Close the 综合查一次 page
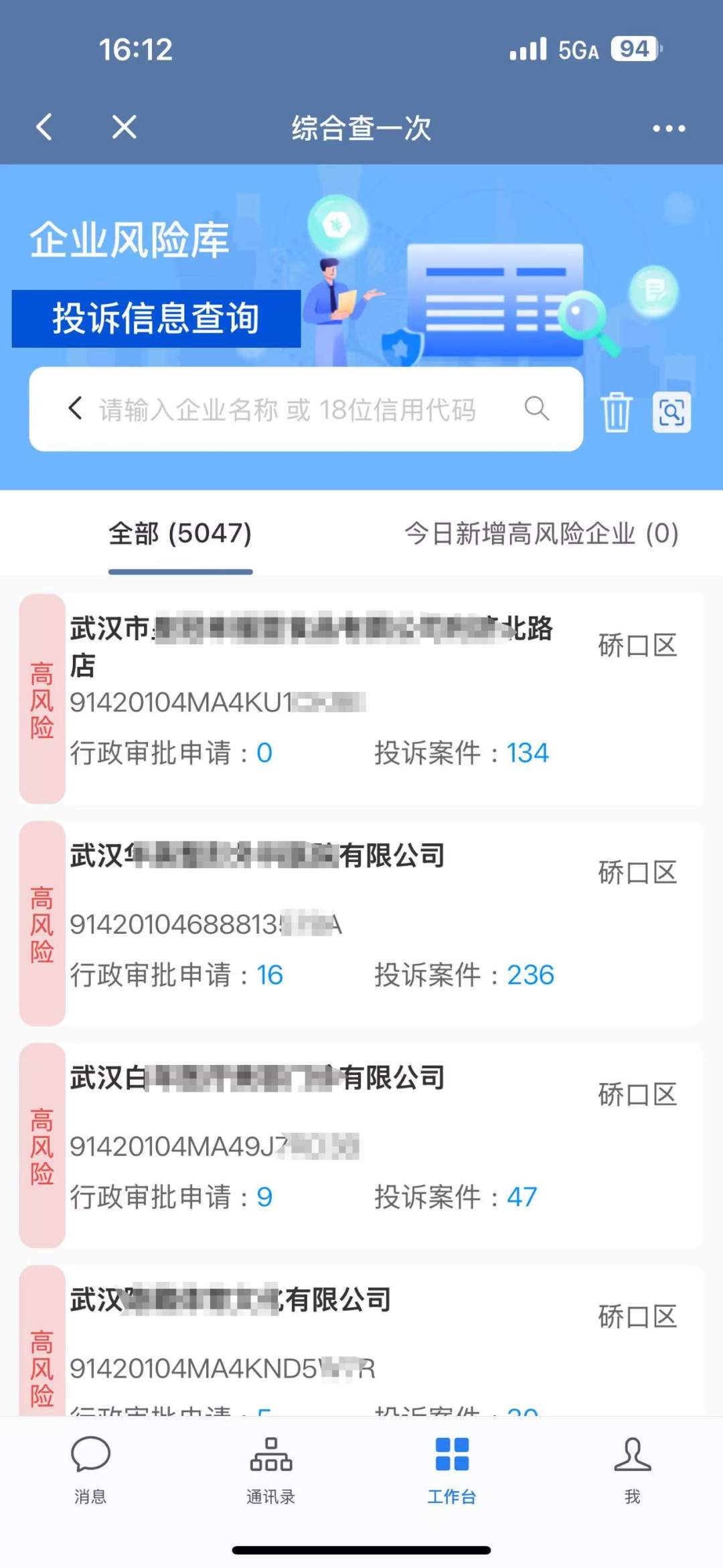This screenshot has height=1568, width=723. (124, 127)
